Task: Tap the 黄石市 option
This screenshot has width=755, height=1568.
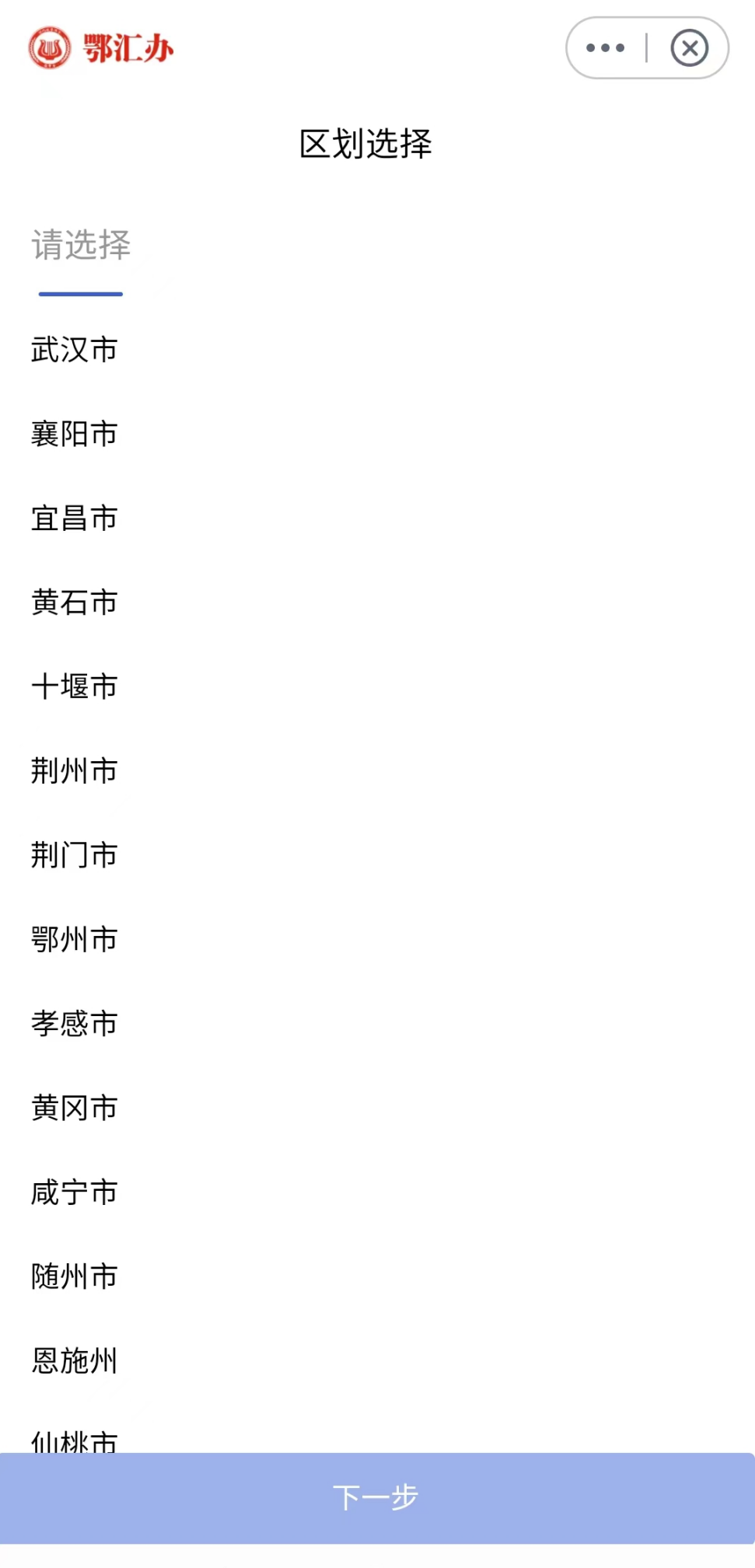Action: 75,602
